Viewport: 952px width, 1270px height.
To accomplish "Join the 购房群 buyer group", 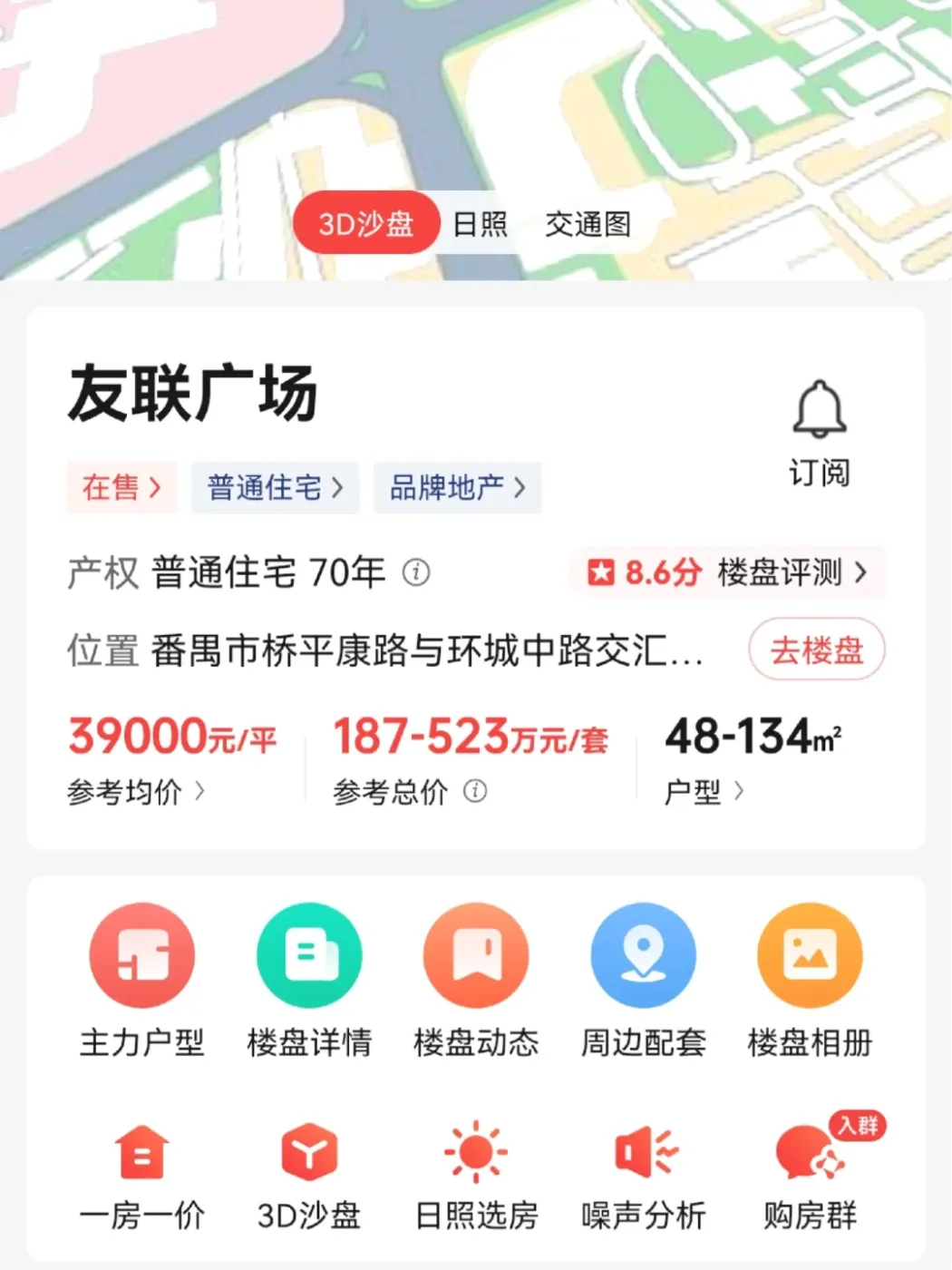I will [x=810, y=1175].
